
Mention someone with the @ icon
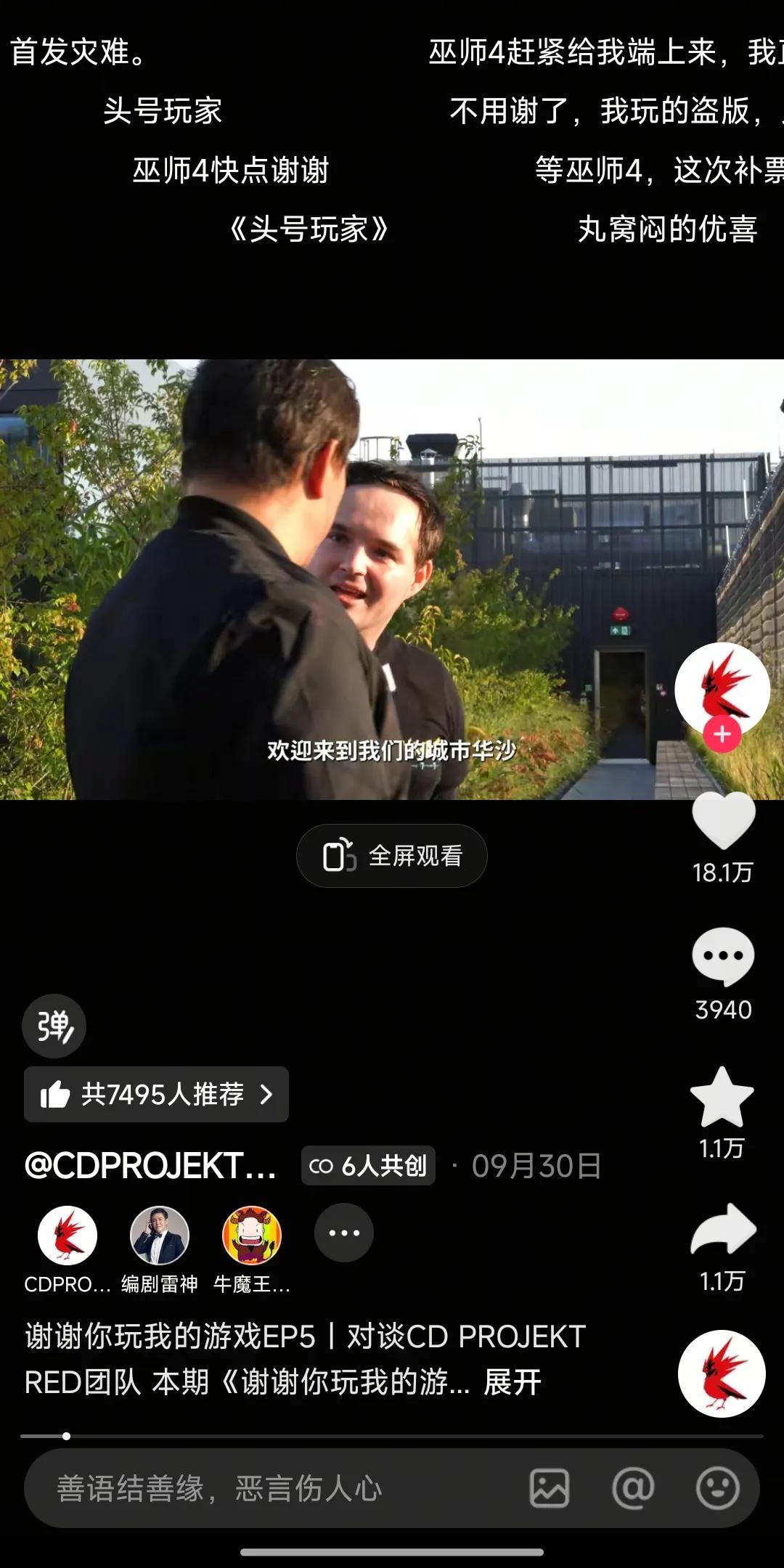633,1489
